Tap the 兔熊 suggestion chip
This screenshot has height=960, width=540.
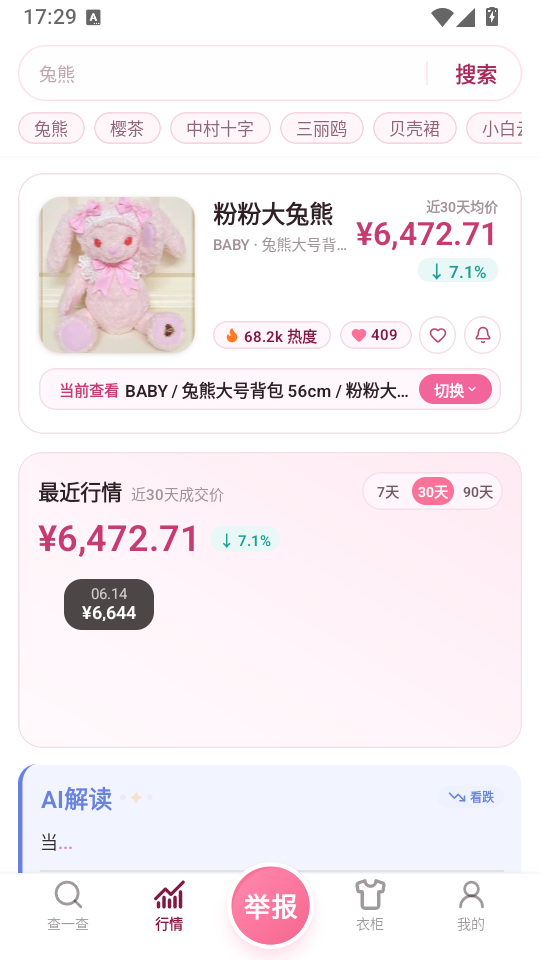[51, 129]
